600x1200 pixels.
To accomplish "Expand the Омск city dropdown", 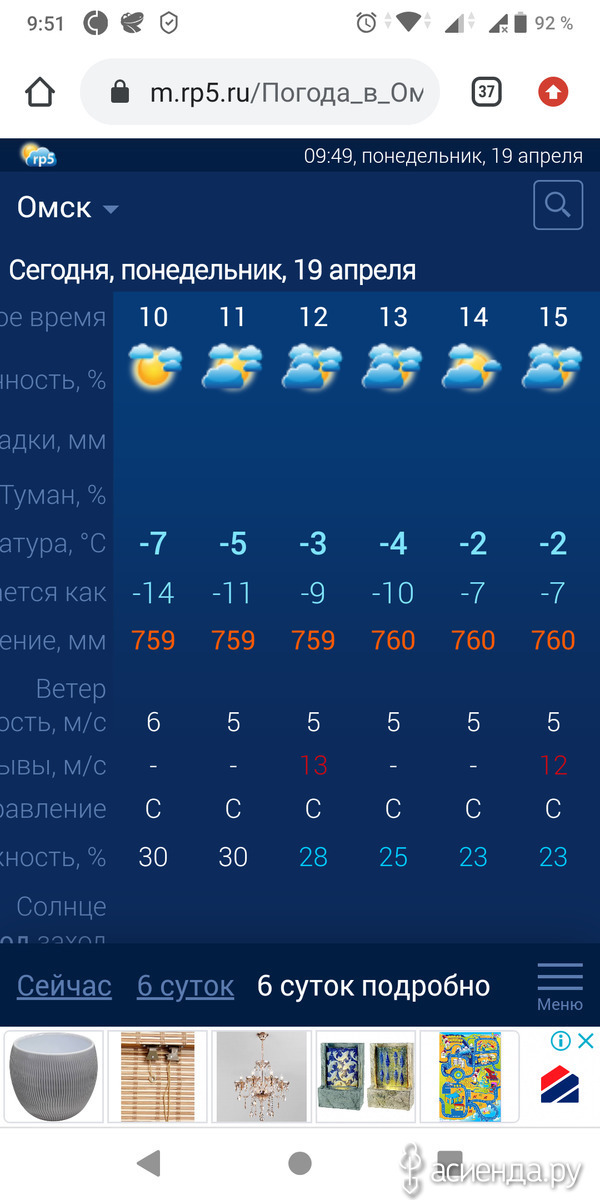I will (x=67, y=208).
